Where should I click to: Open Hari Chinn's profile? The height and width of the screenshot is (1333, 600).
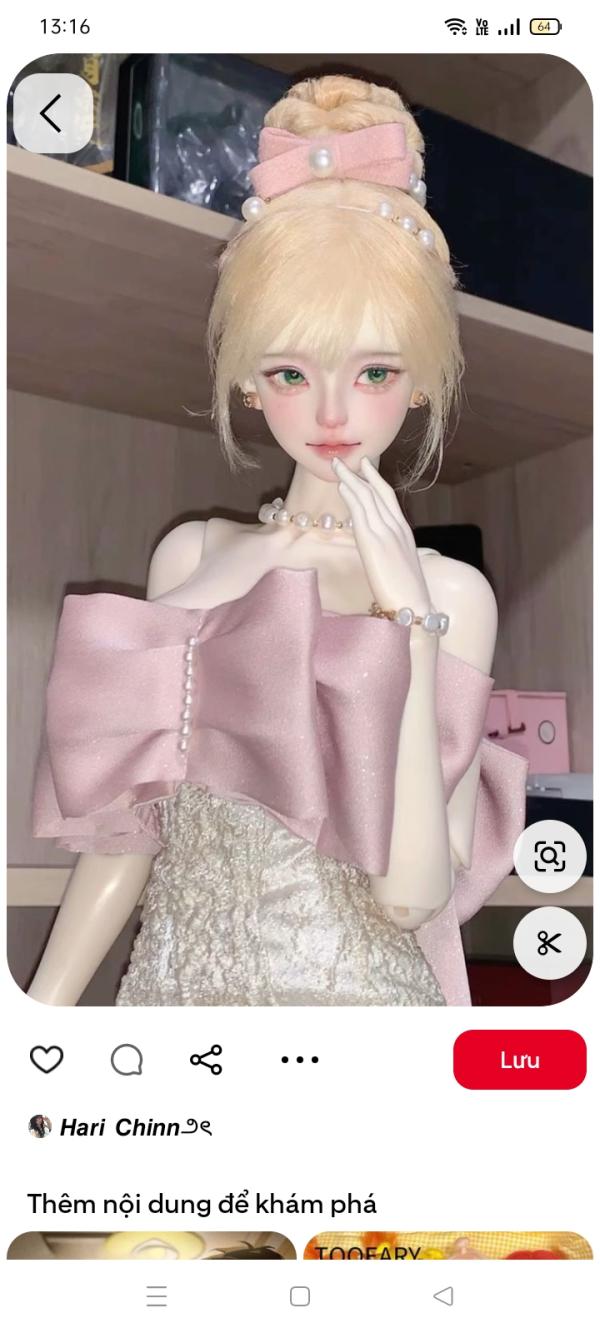pyautogui.click(x=120, y=1128)
